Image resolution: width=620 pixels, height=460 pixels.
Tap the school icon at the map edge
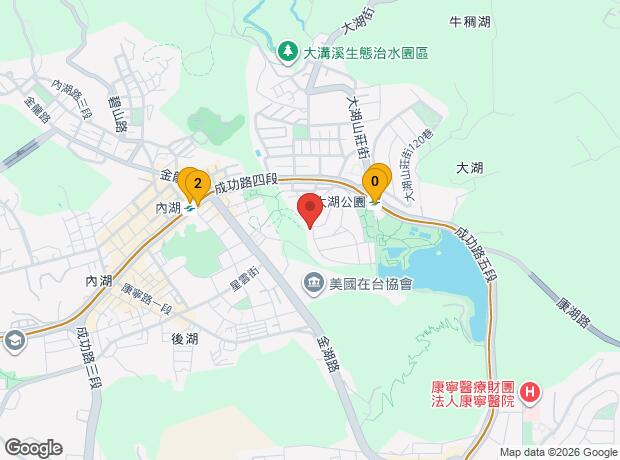(x=15, y=341)
